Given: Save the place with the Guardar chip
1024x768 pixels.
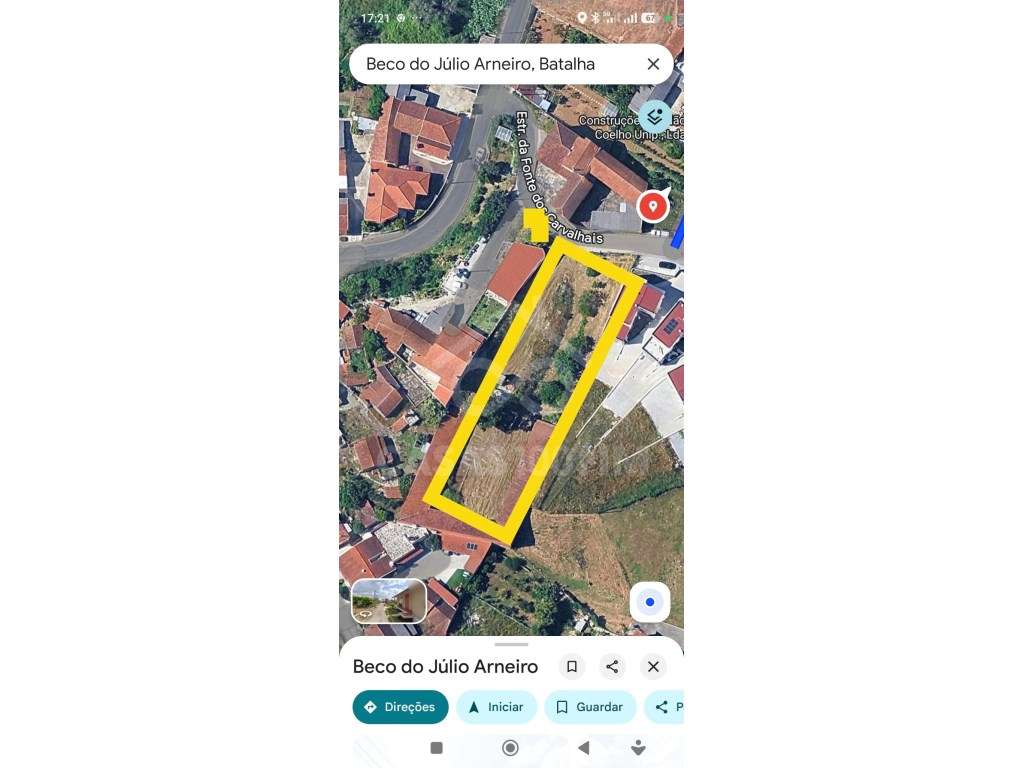Looking at the screenshot, I should pos(590,707).
